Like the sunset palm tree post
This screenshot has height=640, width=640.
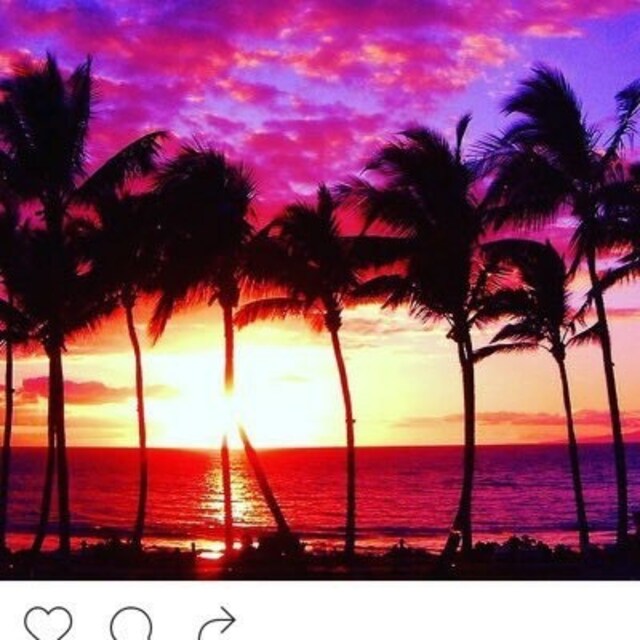point(47,624)
